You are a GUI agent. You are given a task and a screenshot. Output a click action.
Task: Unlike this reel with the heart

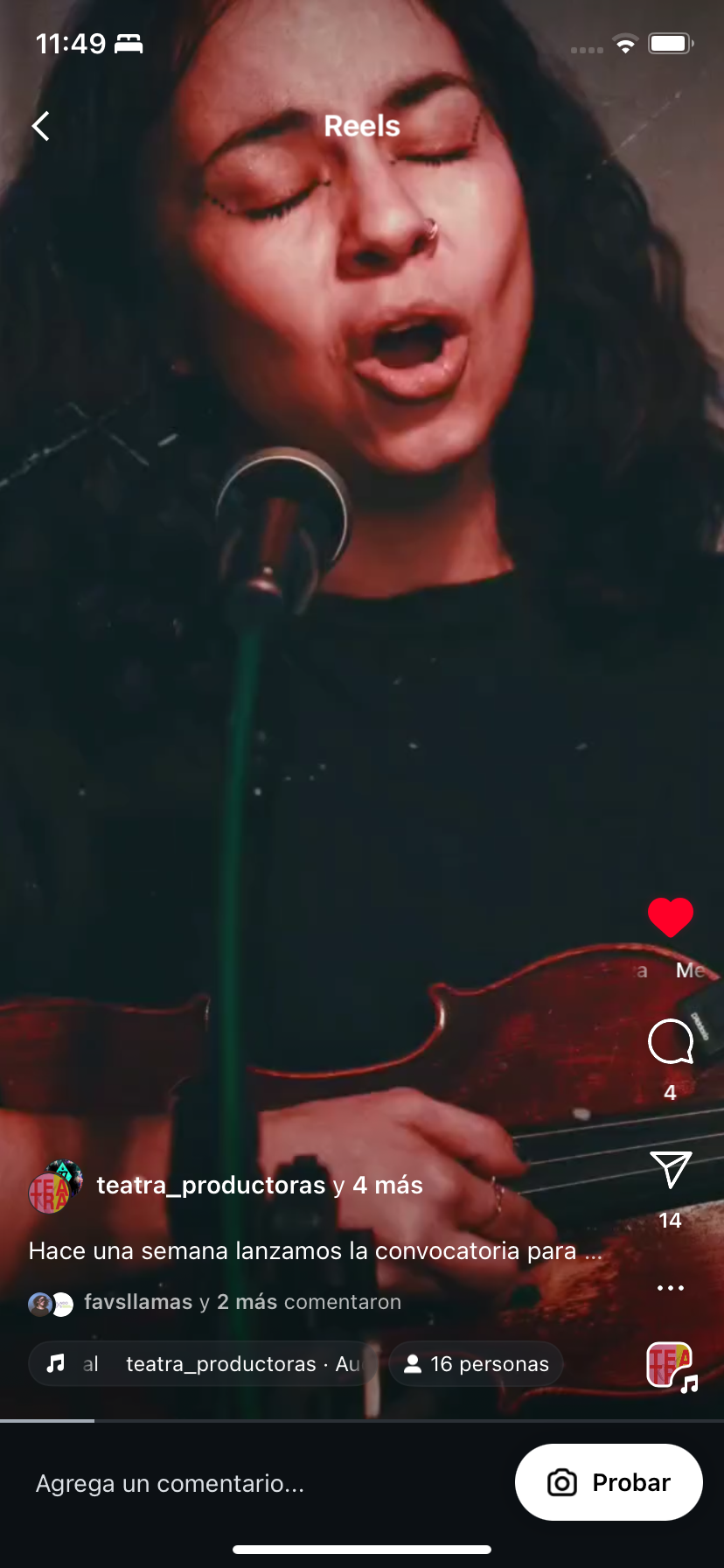671,917
